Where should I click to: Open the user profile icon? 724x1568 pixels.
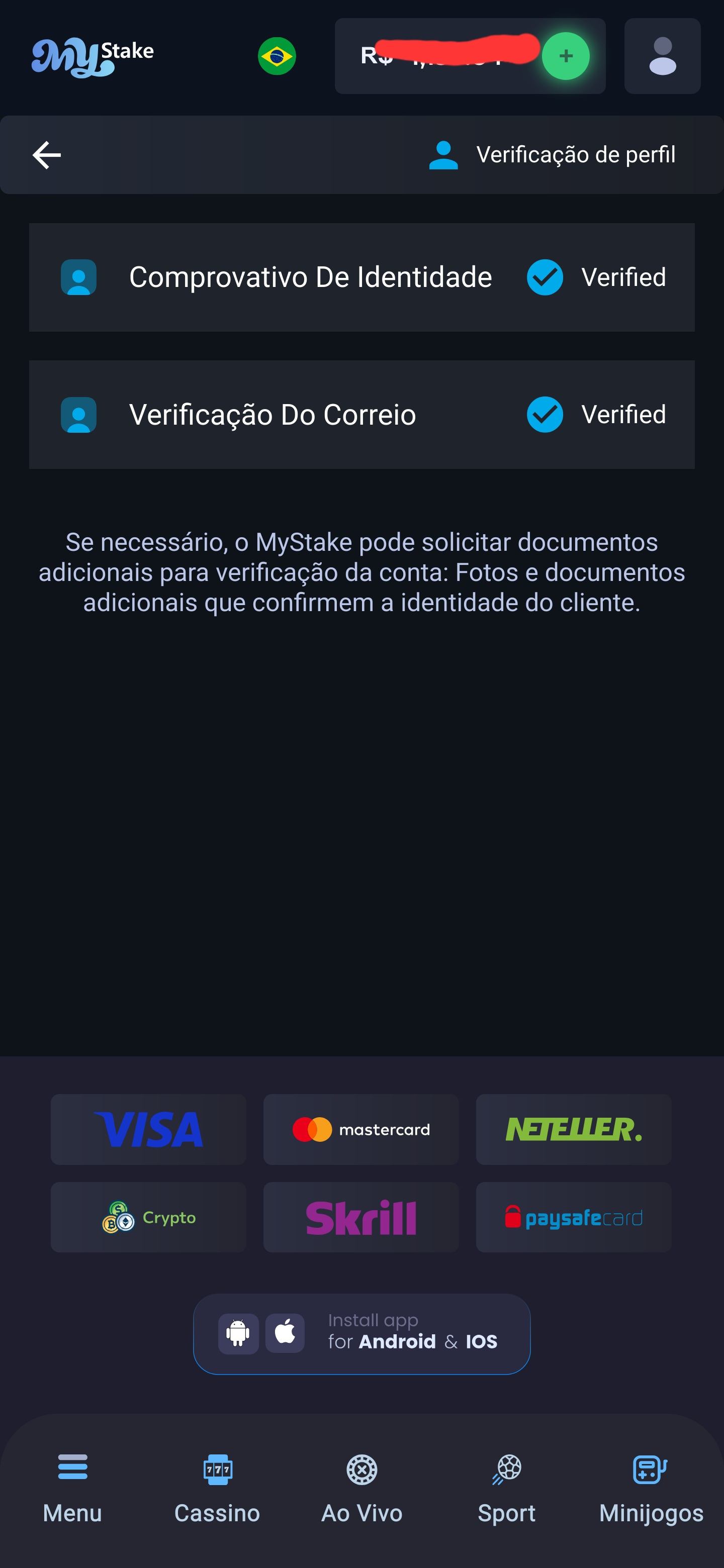pos(662,56)
